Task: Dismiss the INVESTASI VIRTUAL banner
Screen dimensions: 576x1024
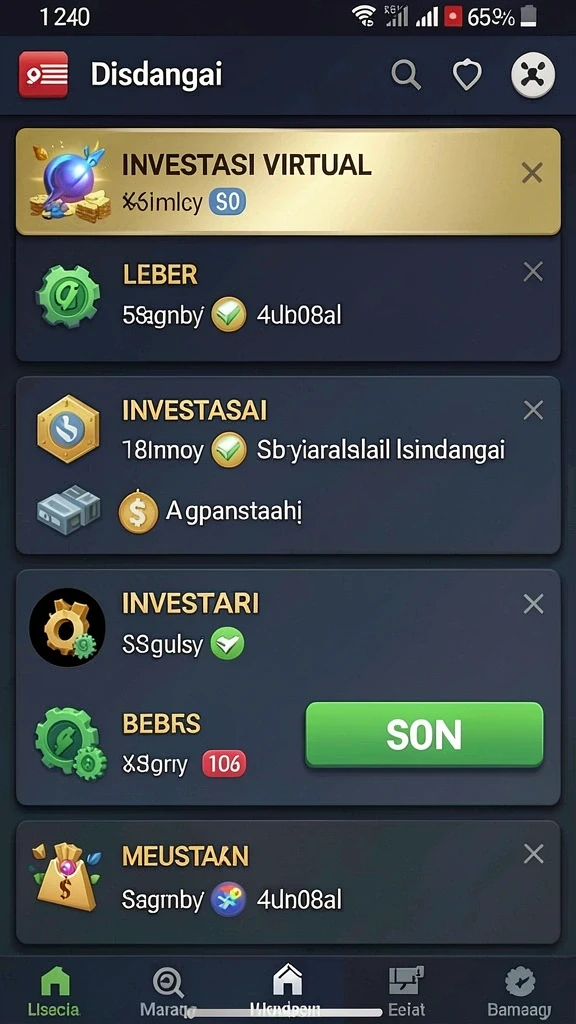Action: pyautogui.click(x=532, y=173)
